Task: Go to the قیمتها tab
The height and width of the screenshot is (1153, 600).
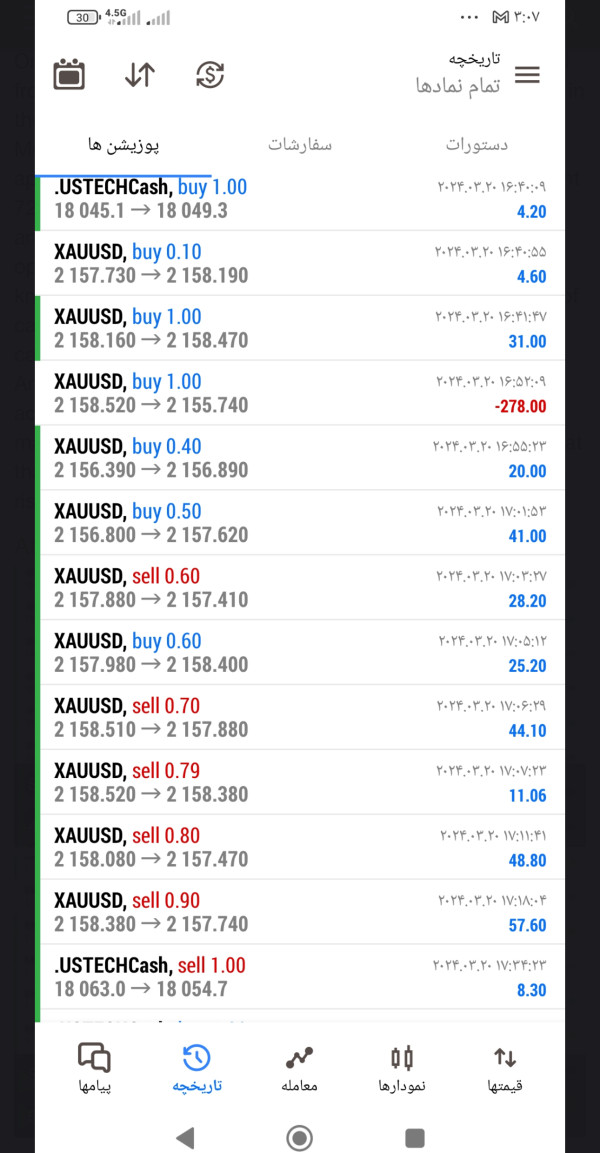Action: [505, 1068]
